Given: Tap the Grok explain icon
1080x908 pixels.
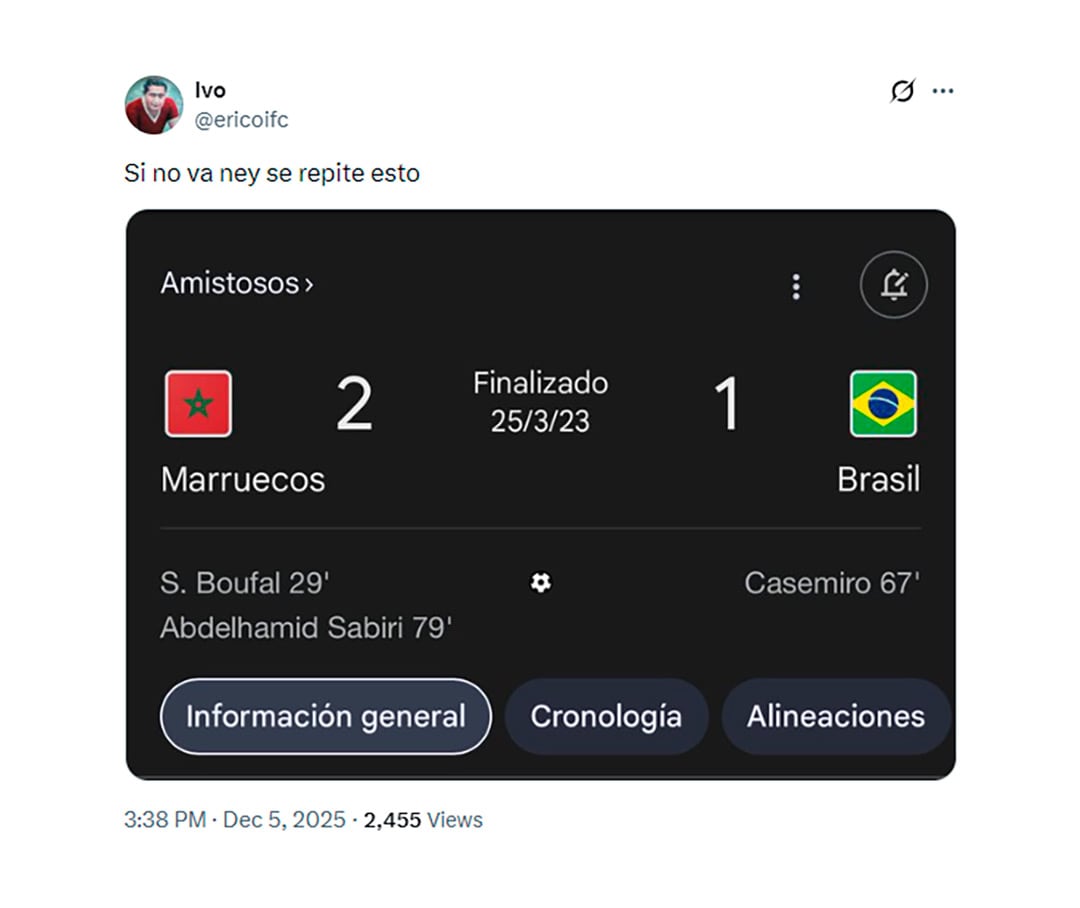Looking at the screenshot, I should (x=902, y=91).
